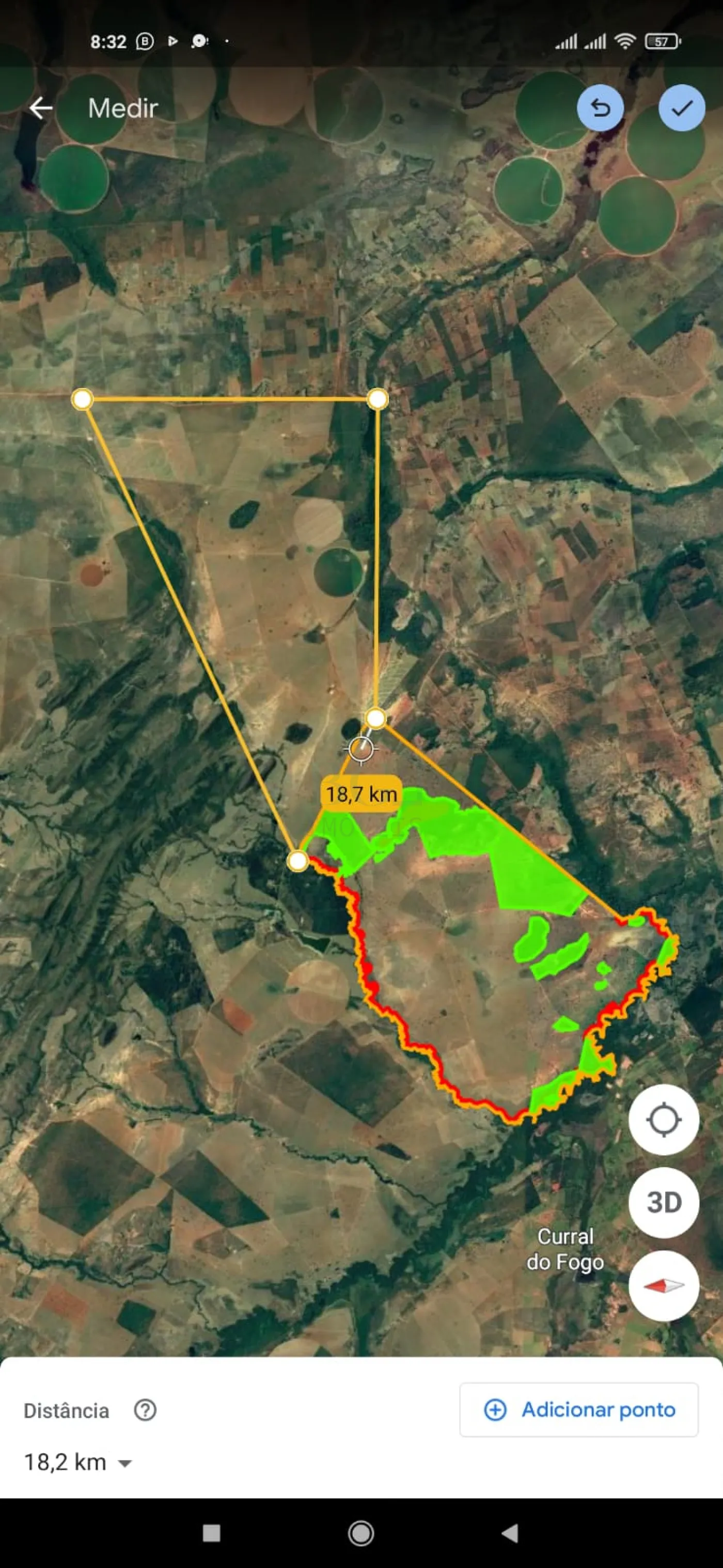Switch the map to 3D view
Viewport: 723px width, 1568px height.
click(664, 1202)
